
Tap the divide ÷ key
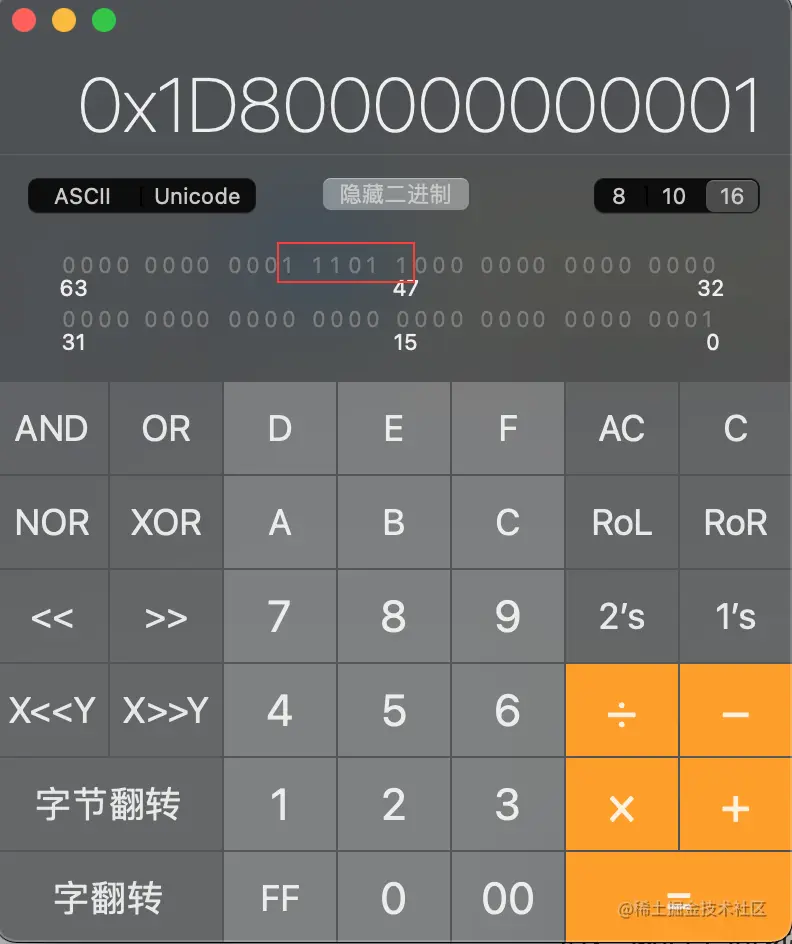[x=622, y=711]
